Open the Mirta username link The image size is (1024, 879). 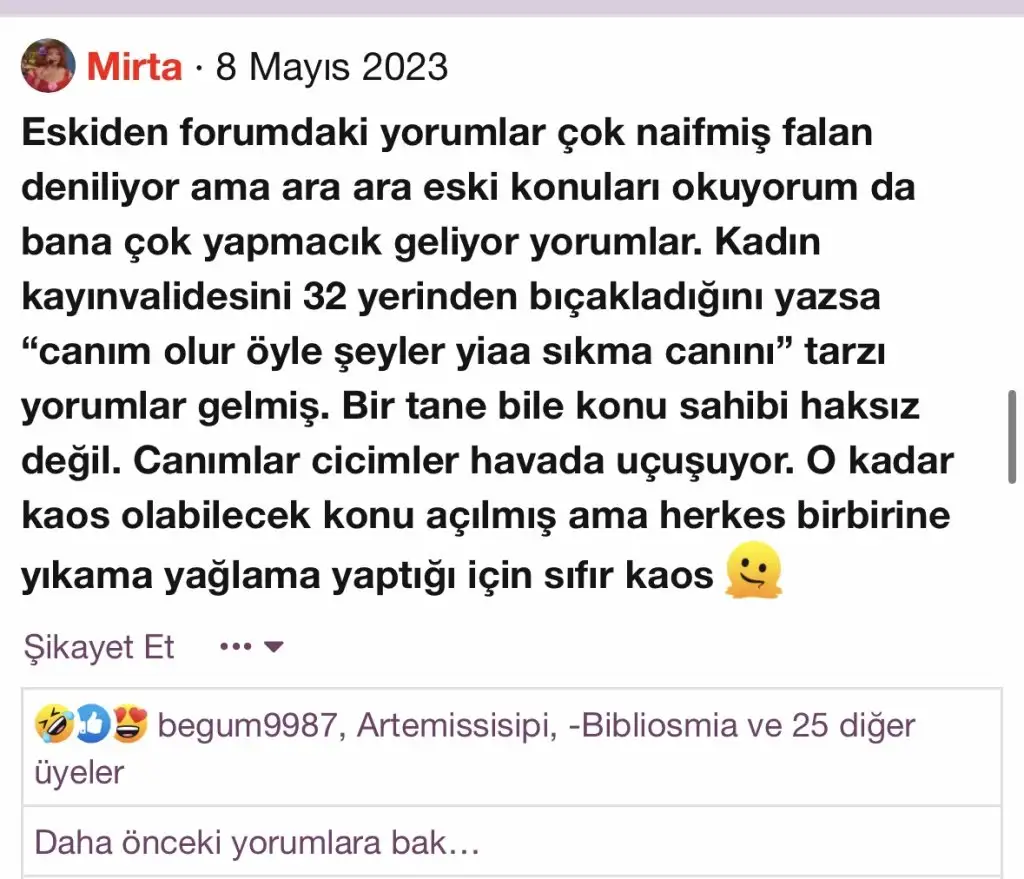click(x=134, y=67)
